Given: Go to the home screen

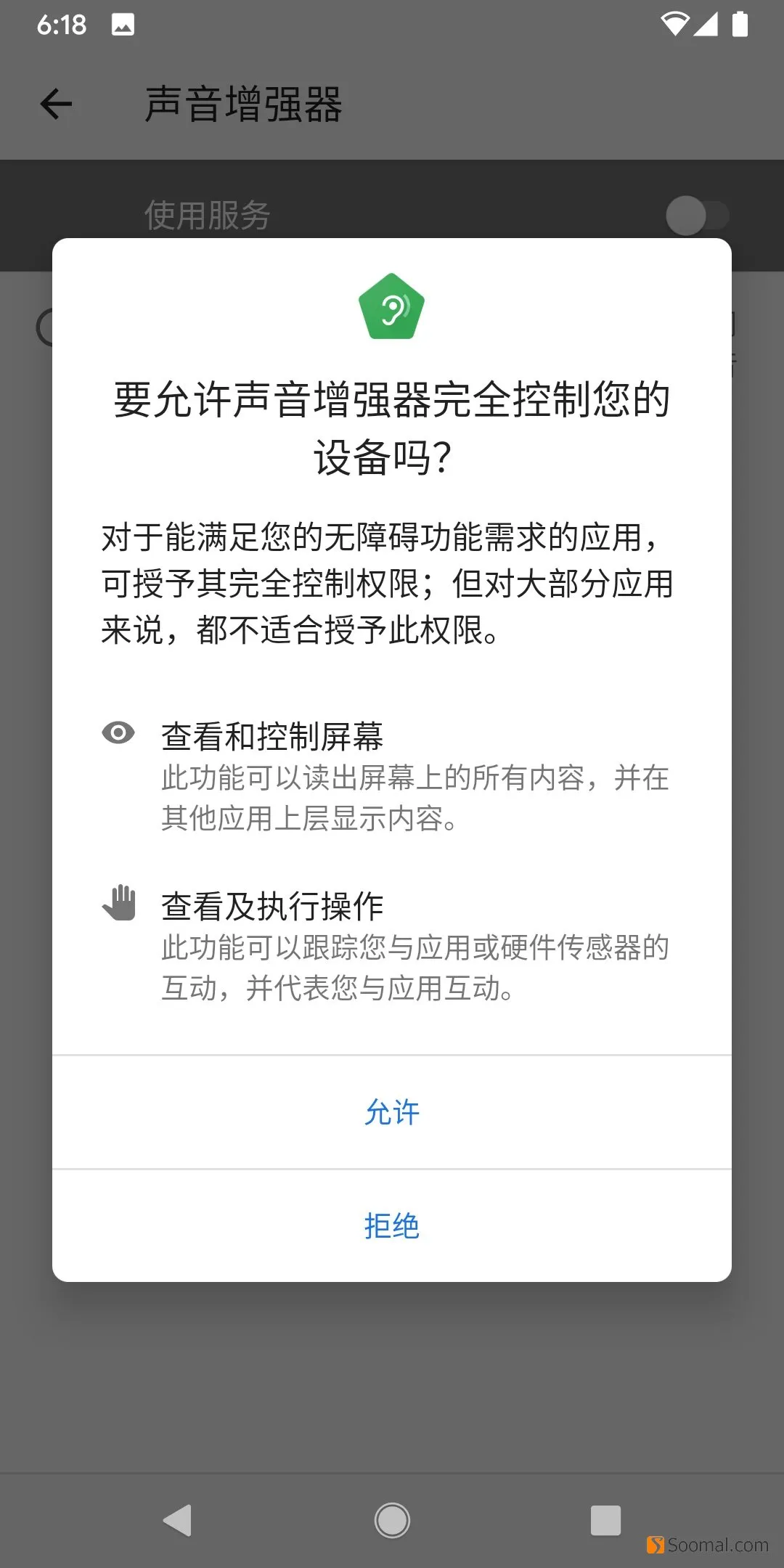Looking at the screenshot, I should pyautogui.click(x=392, y=1520).
